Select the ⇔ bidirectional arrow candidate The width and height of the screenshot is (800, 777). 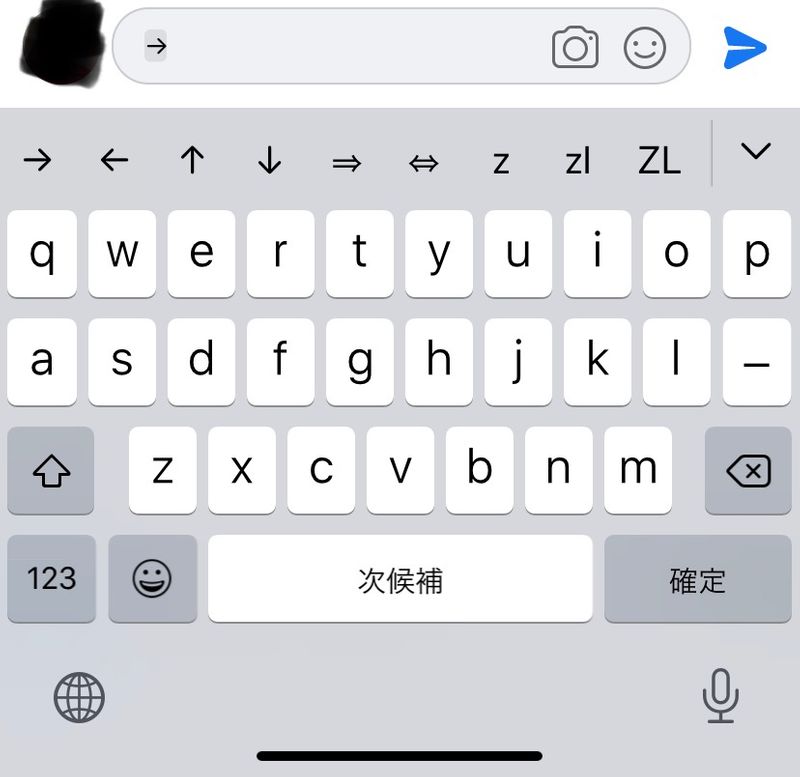[x=424, y=160]
